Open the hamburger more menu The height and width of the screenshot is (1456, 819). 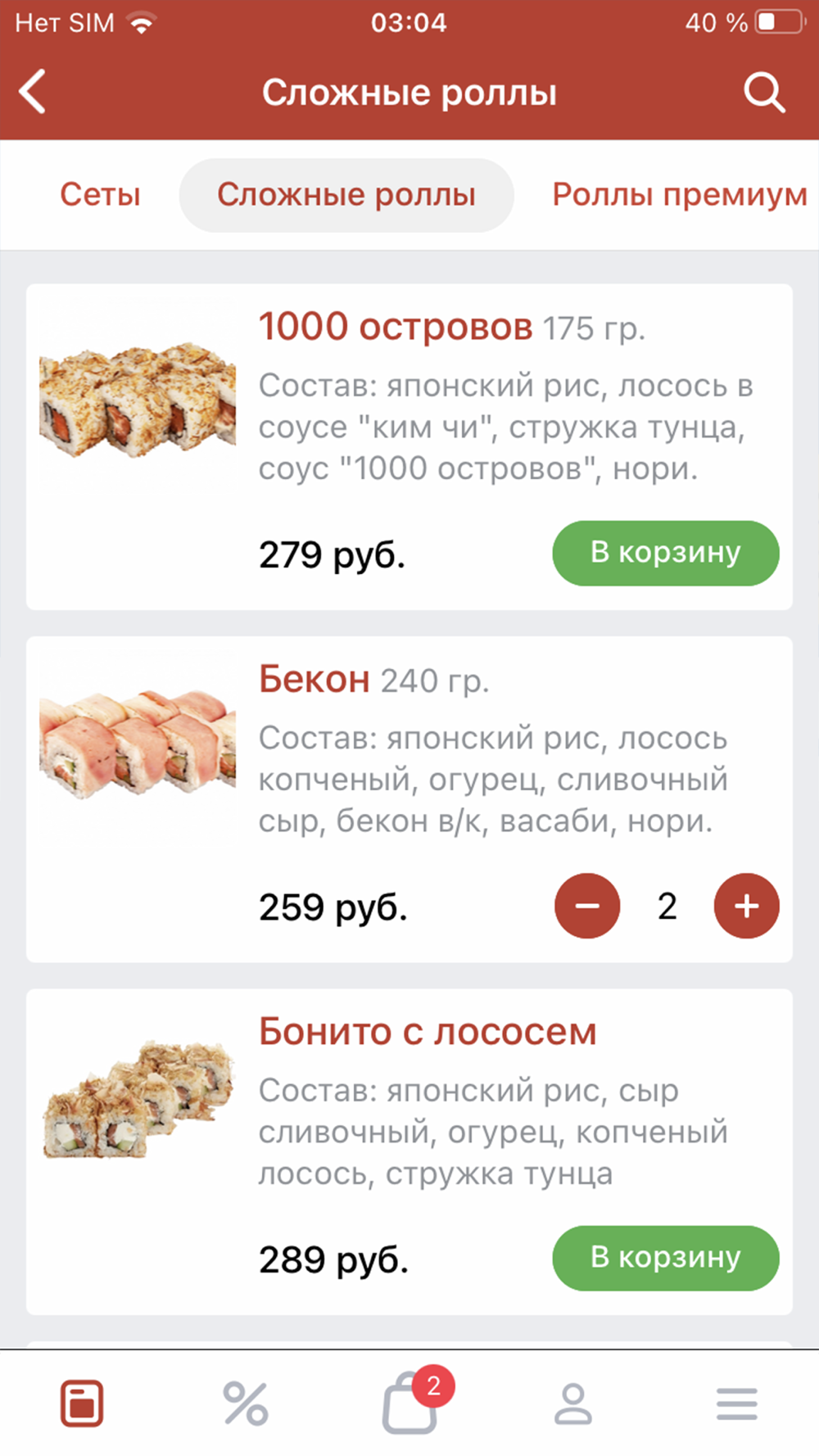[x=736, y=1404]
